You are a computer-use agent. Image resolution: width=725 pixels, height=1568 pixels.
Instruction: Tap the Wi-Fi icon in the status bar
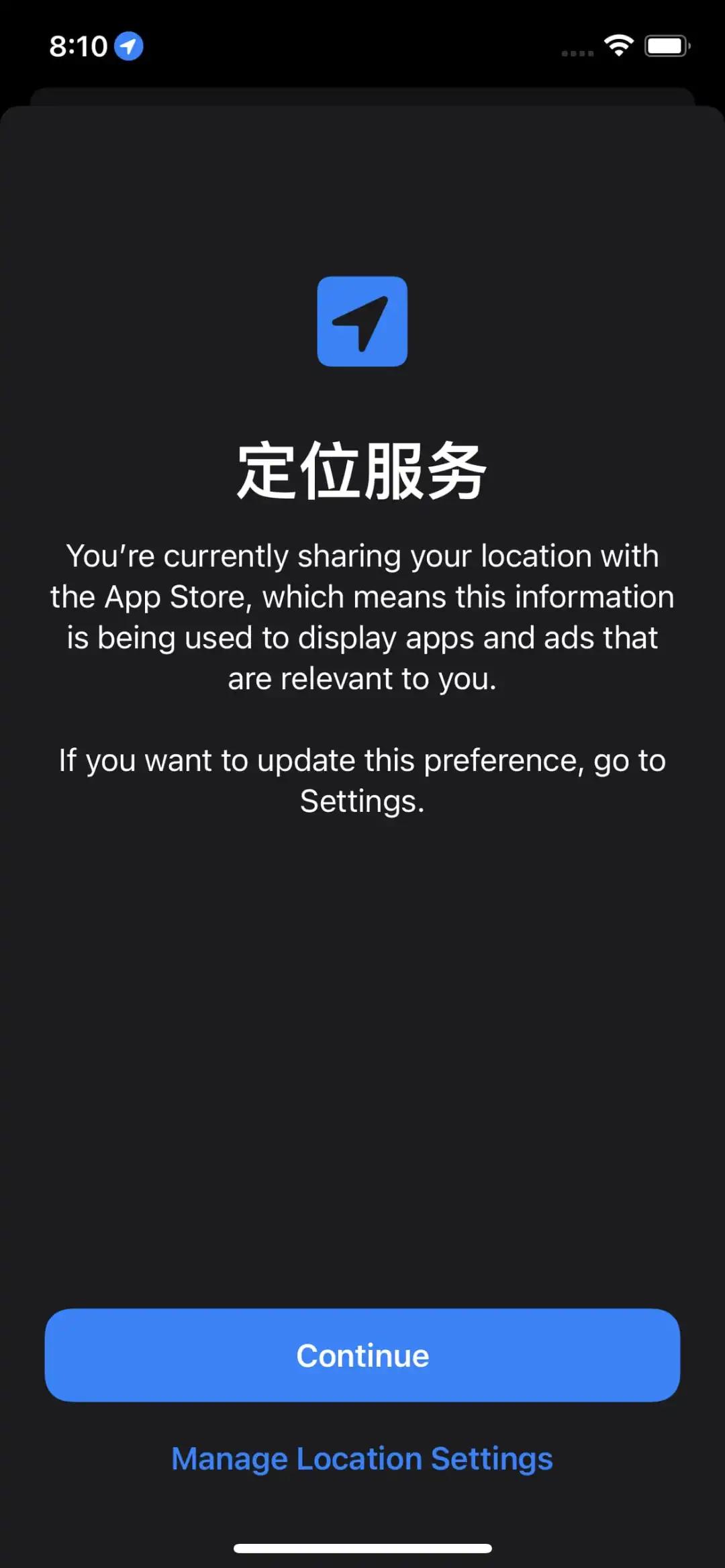pos(616,45)
